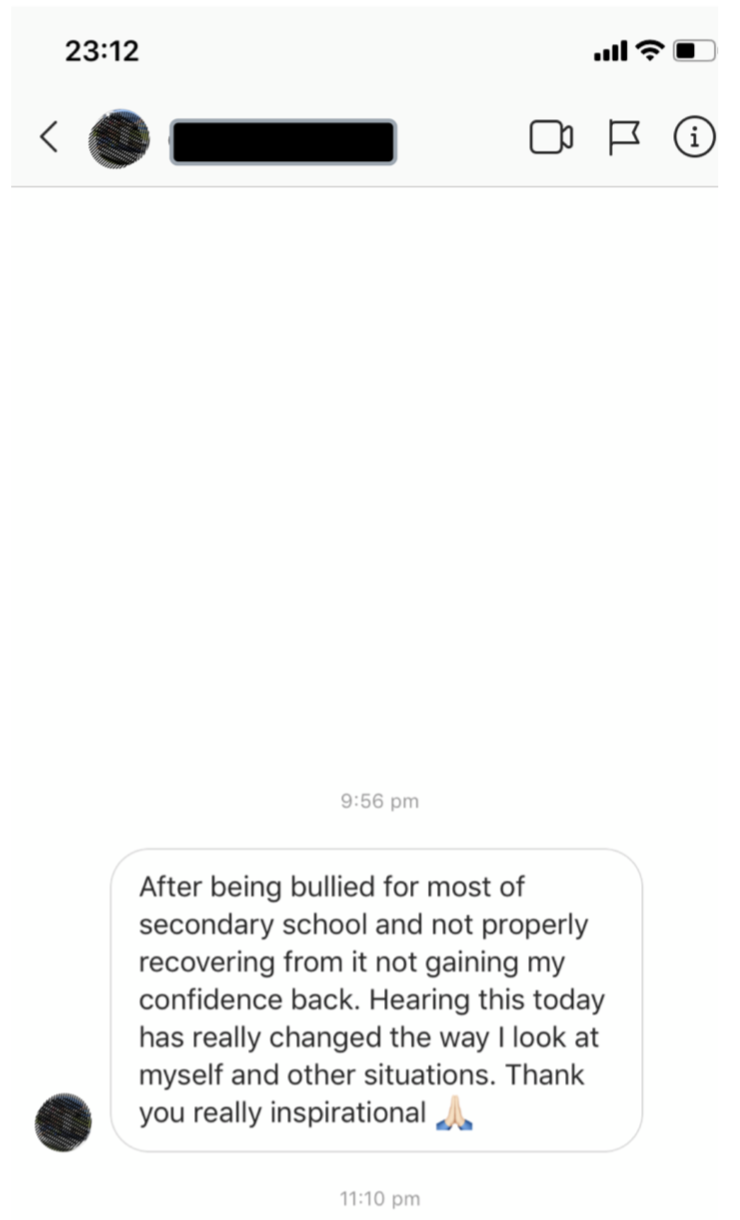Tap the redacted username in header
Viewport: 740px width, 1220px height.
coord(283,141)
